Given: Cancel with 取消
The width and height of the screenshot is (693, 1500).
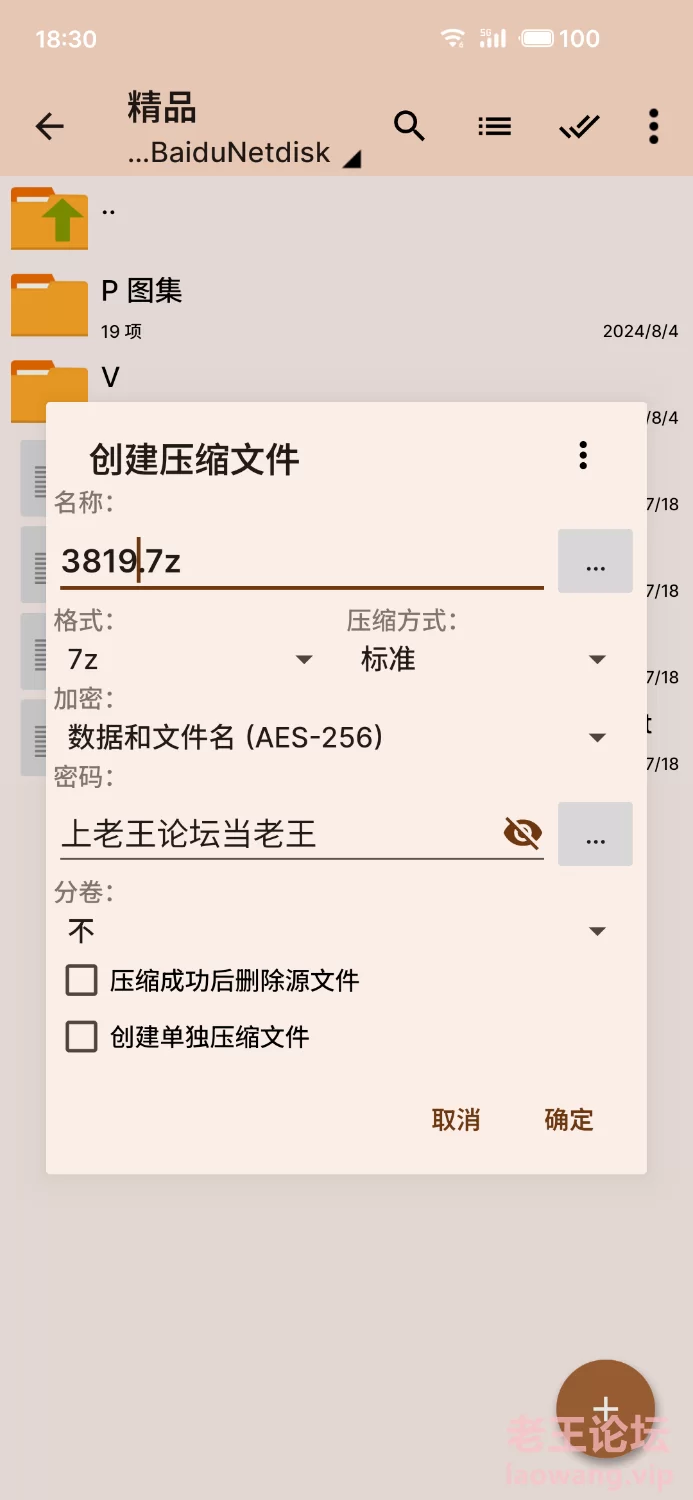Looking at the screenshot, I should [x=456, y=1120].
